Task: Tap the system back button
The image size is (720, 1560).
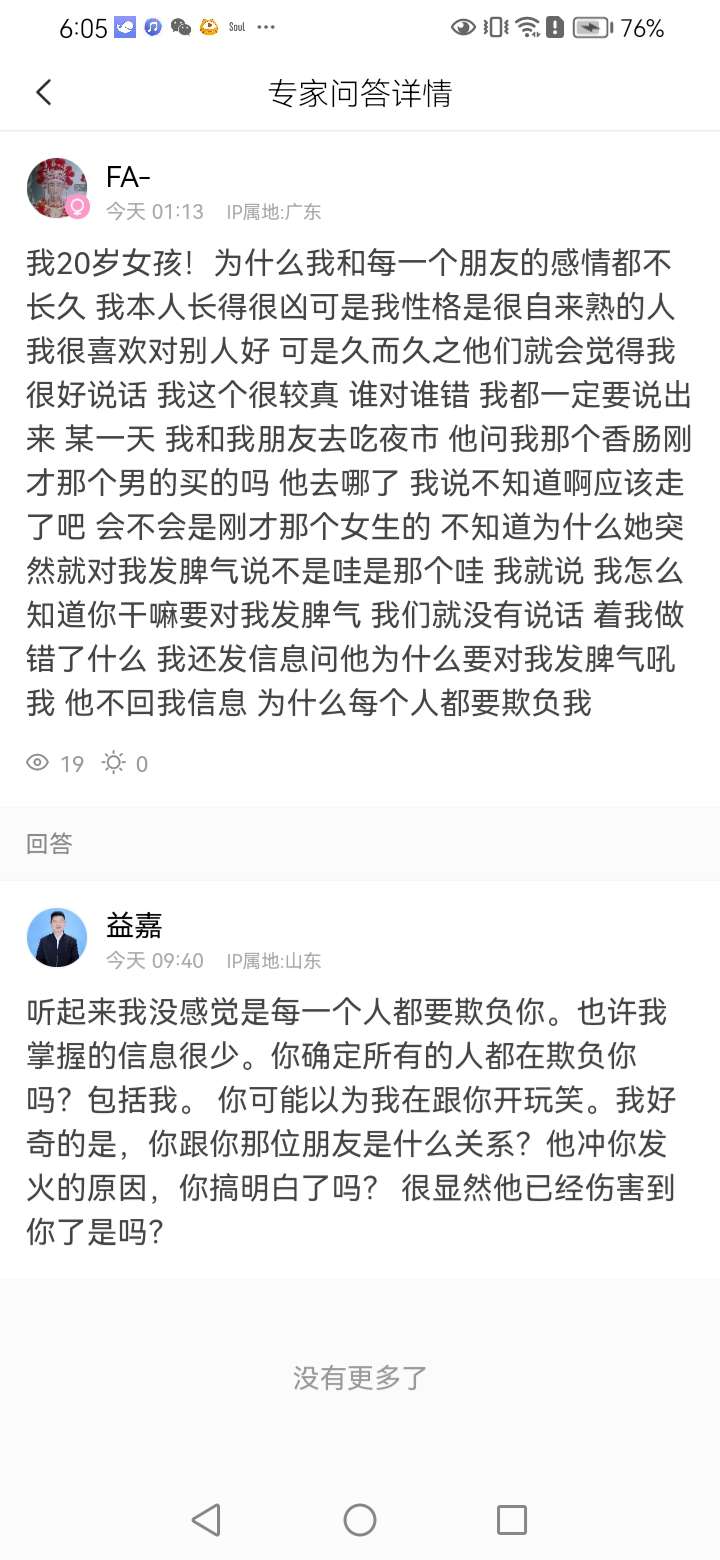Action: click(x=206, y=1520)
